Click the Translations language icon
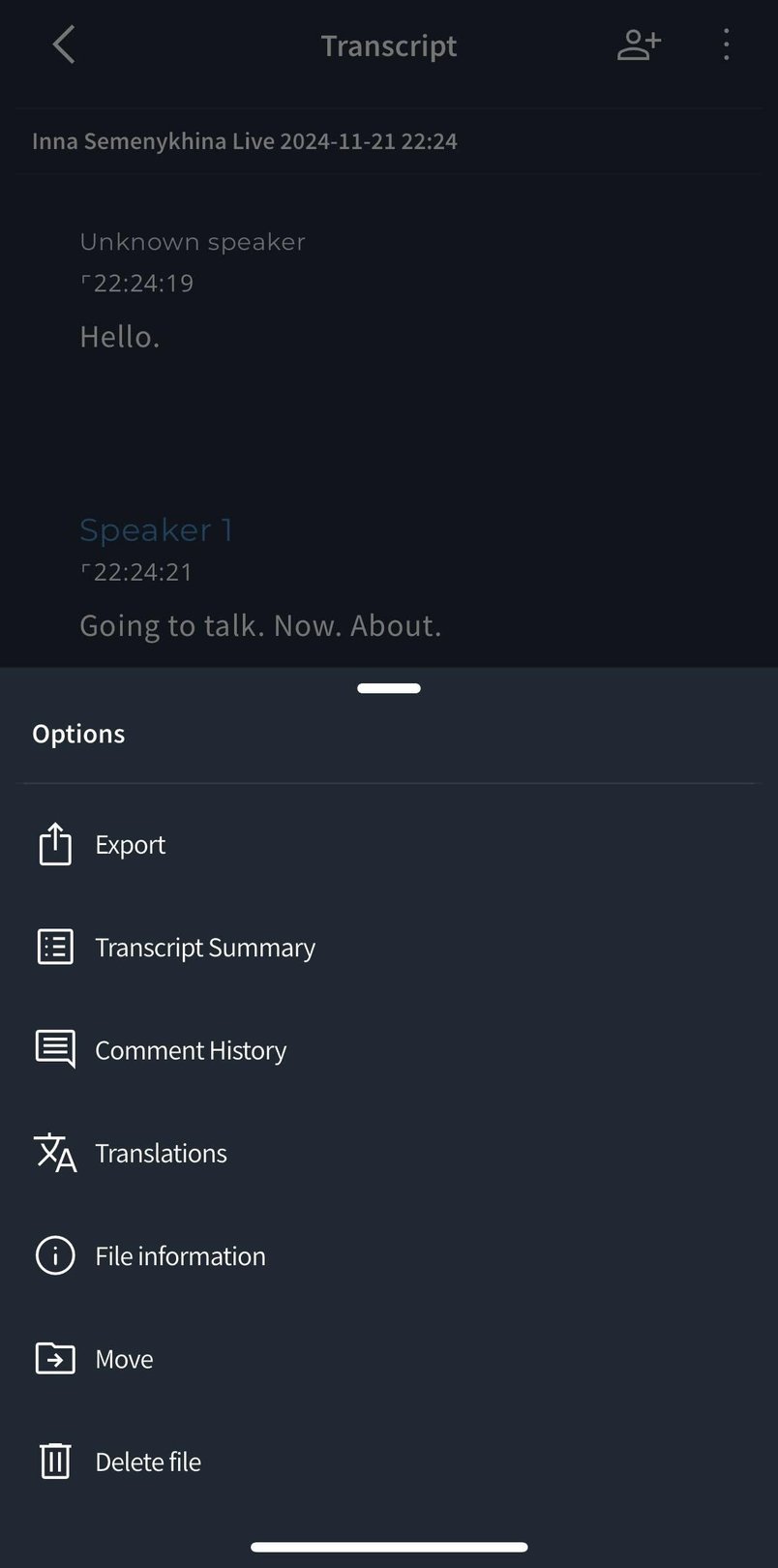This screenshot has height=1568, width=778. click(x=55, y=1152)
